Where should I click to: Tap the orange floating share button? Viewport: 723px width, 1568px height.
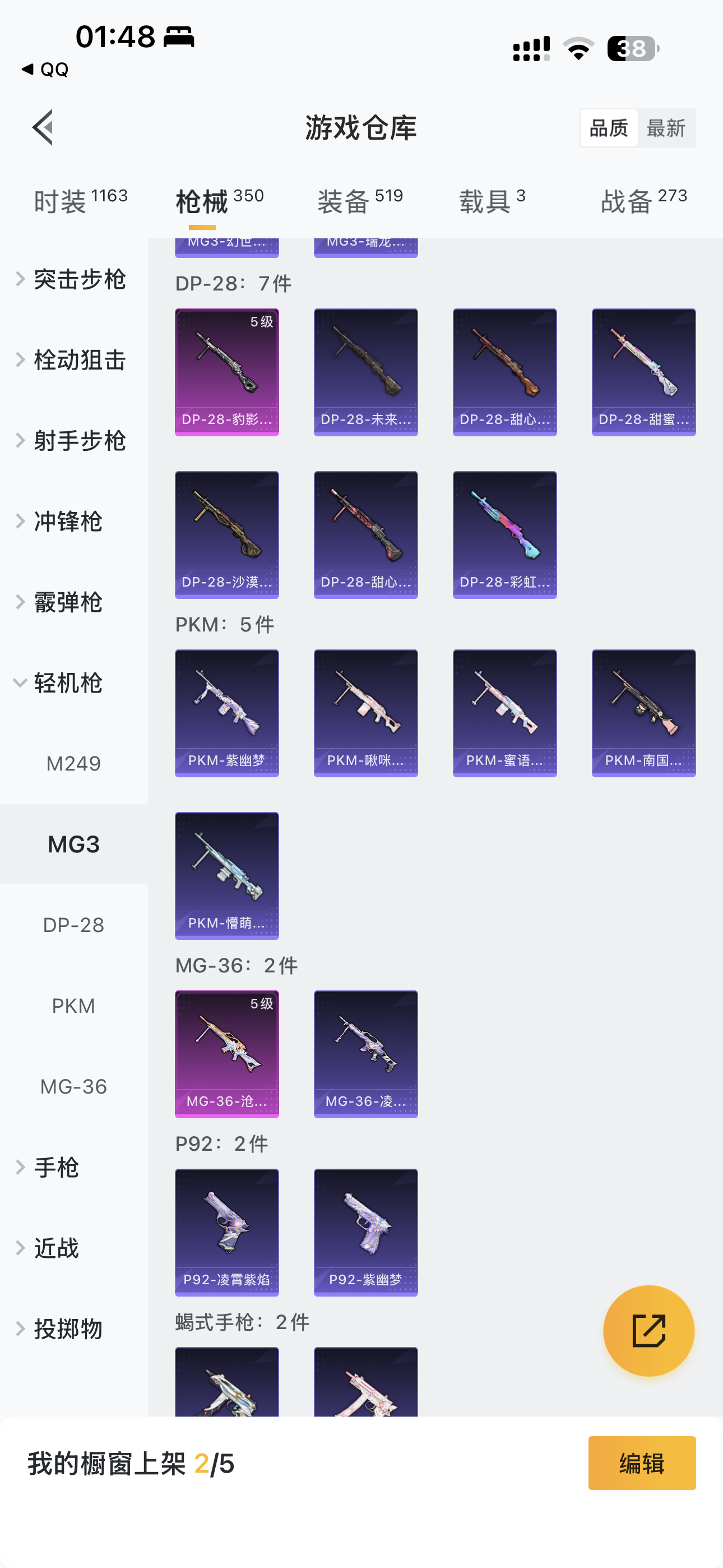click(x=648, y=1331)
